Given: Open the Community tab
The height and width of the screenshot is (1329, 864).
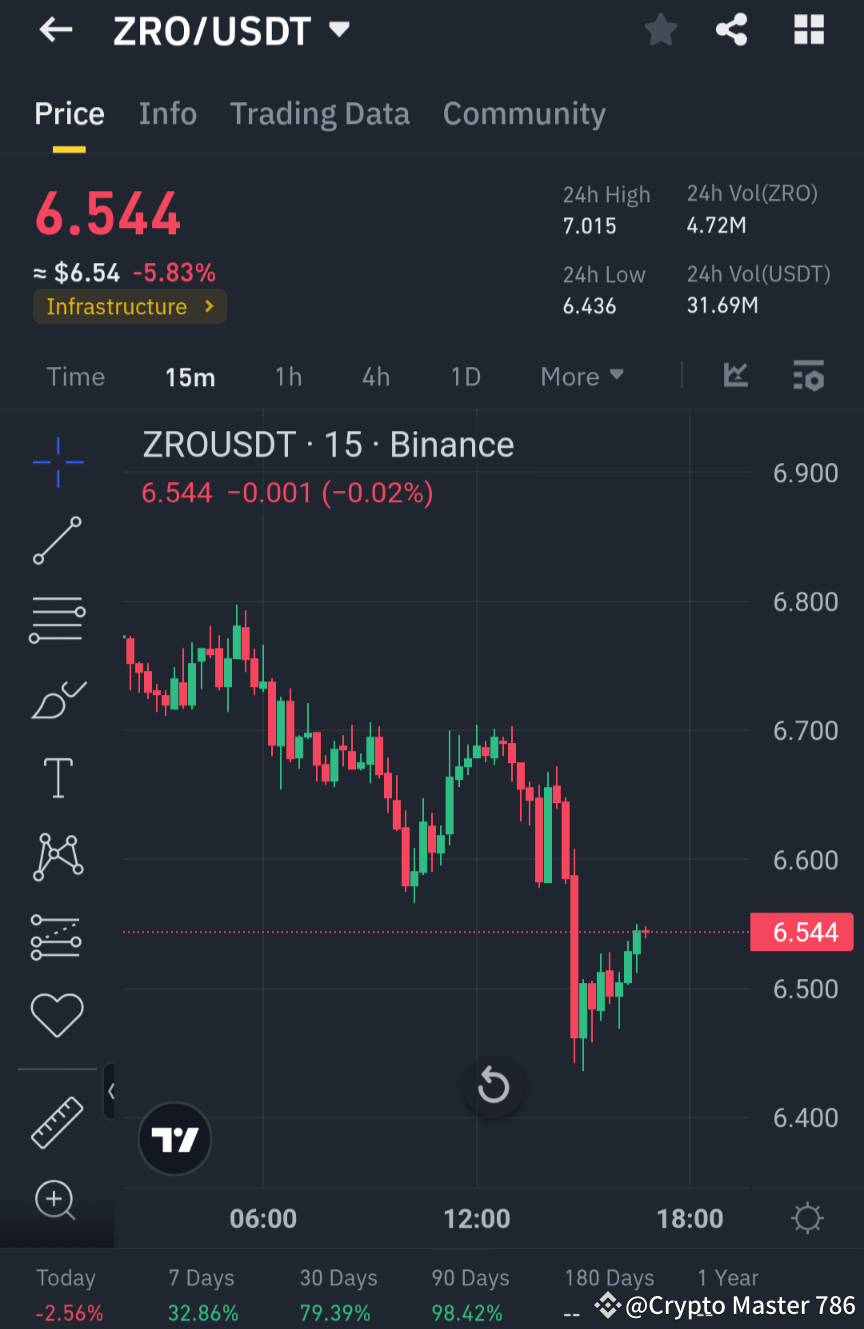Looking at the screenshot, I should point(524,113).
